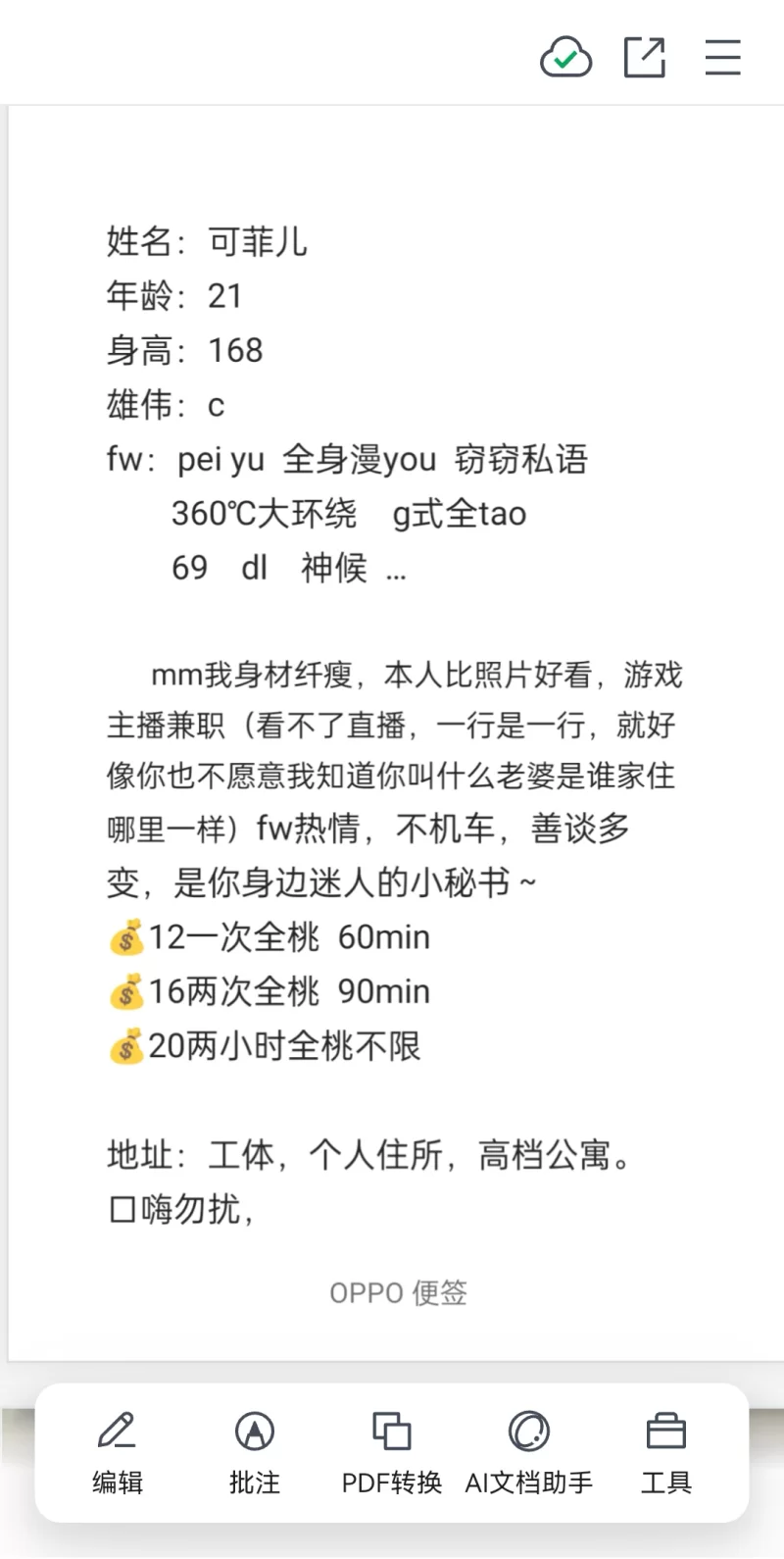Share or export this document

pos(645,58)
